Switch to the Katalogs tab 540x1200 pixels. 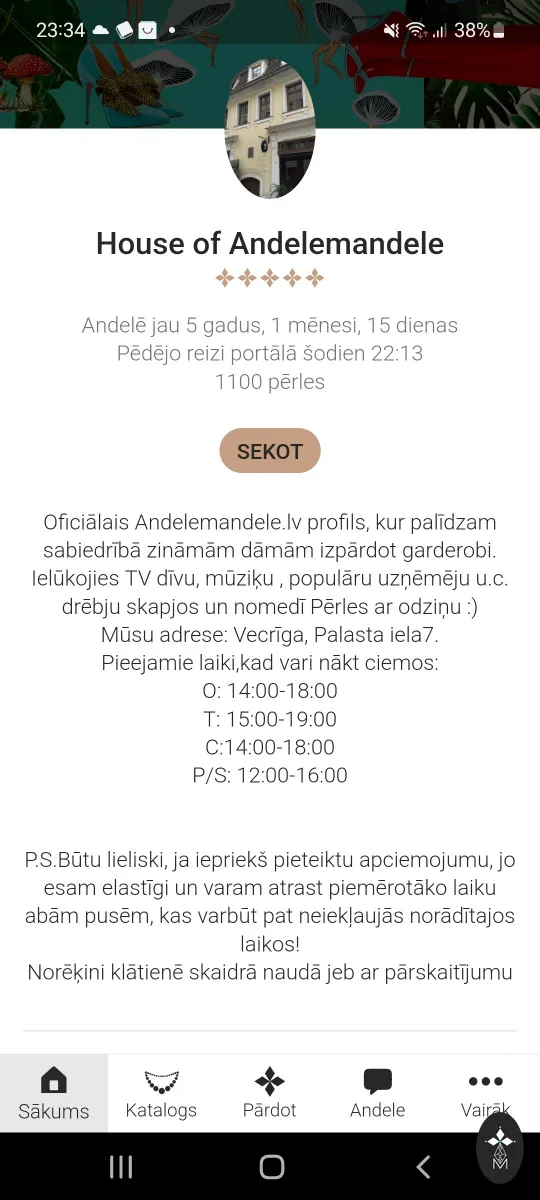(161, 1093)
